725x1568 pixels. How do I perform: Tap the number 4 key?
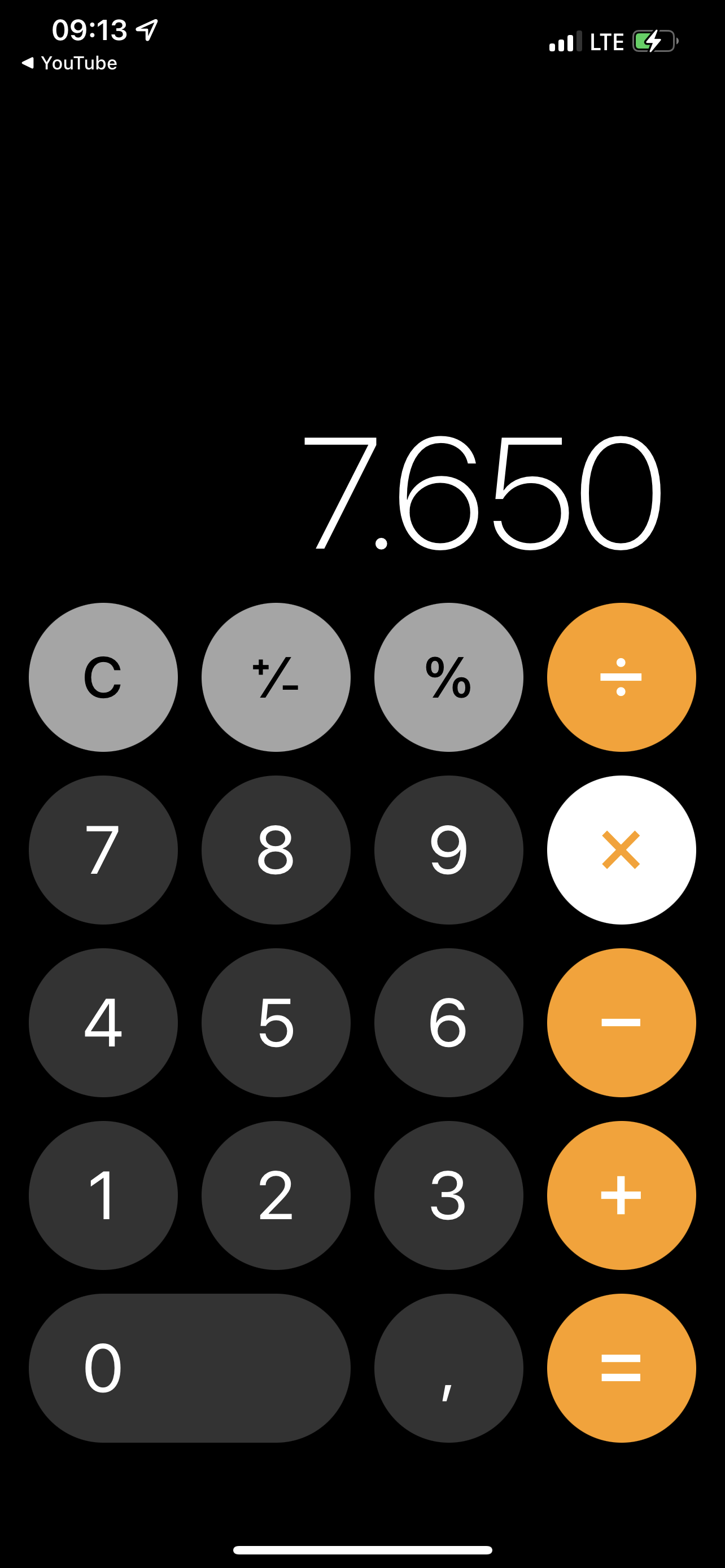click(x=103, y=1023)
